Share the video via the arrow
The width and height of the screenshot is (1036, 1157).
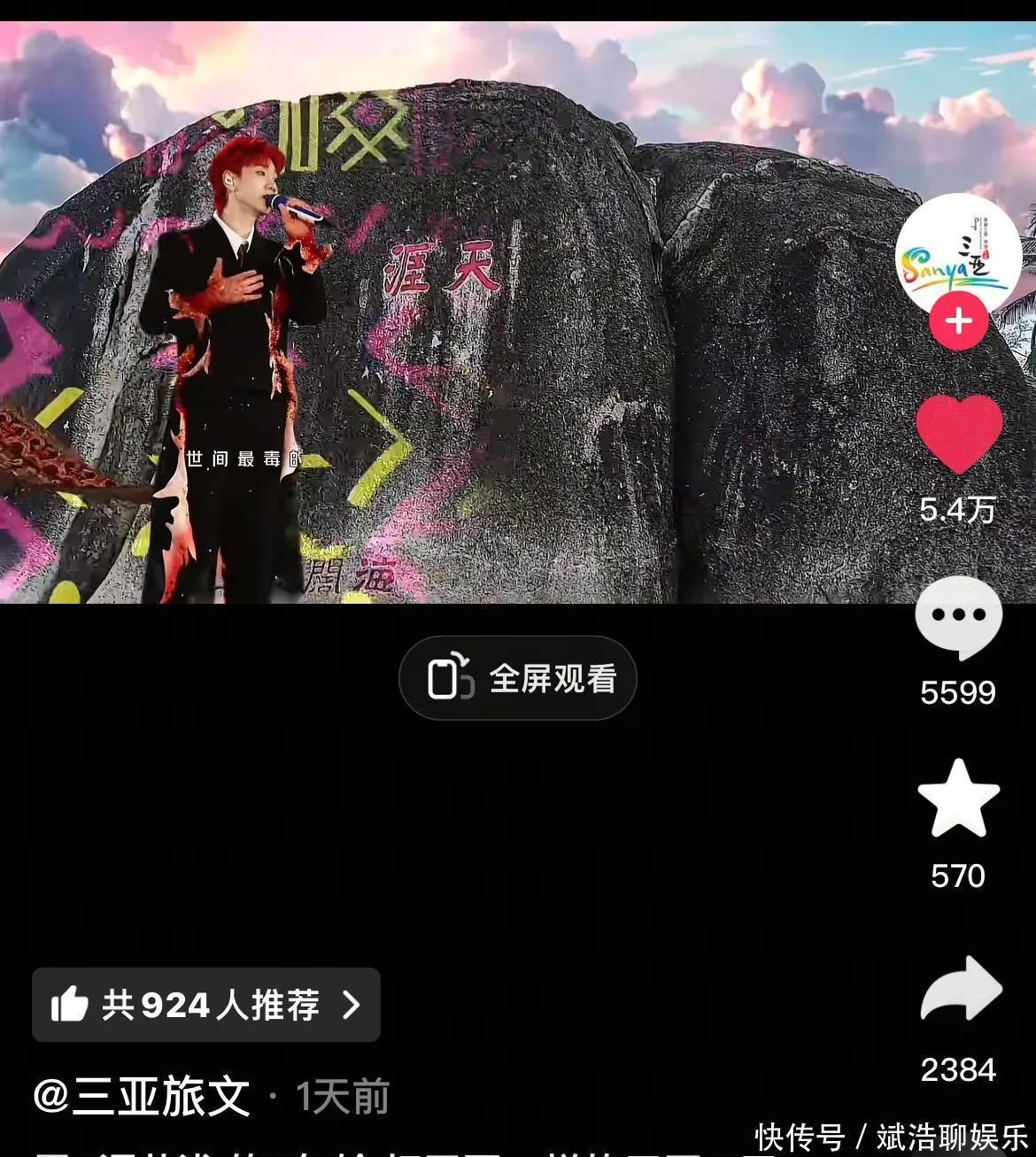coord(960,990)
